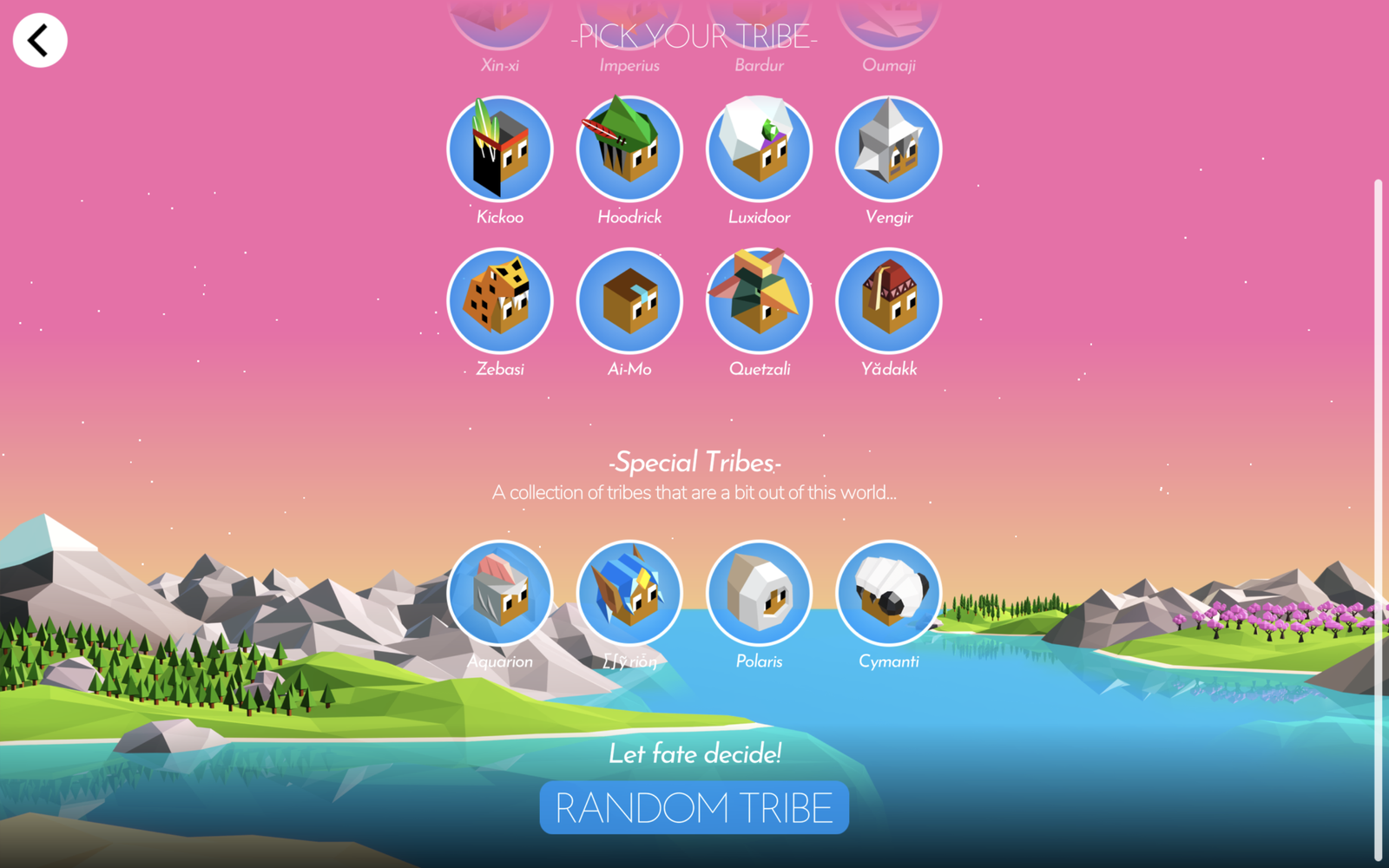Viewport: 1389px width, 868px height.
Task: Choose the Cymanti special tribe
Action: (888, 594)
